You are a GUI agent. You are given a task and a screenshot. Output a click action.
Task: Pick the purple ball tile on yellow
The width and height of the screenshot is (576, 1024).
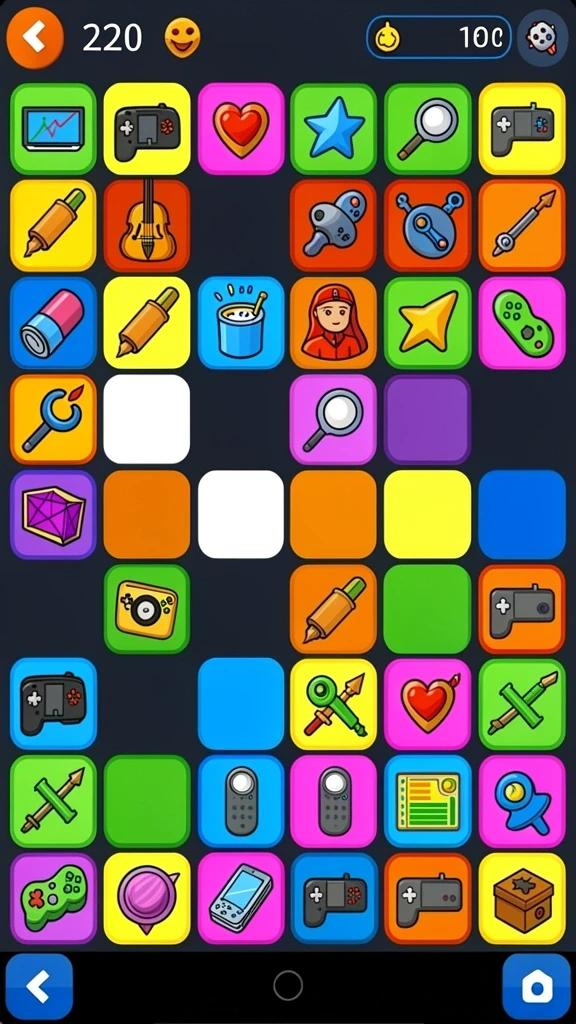147,898
